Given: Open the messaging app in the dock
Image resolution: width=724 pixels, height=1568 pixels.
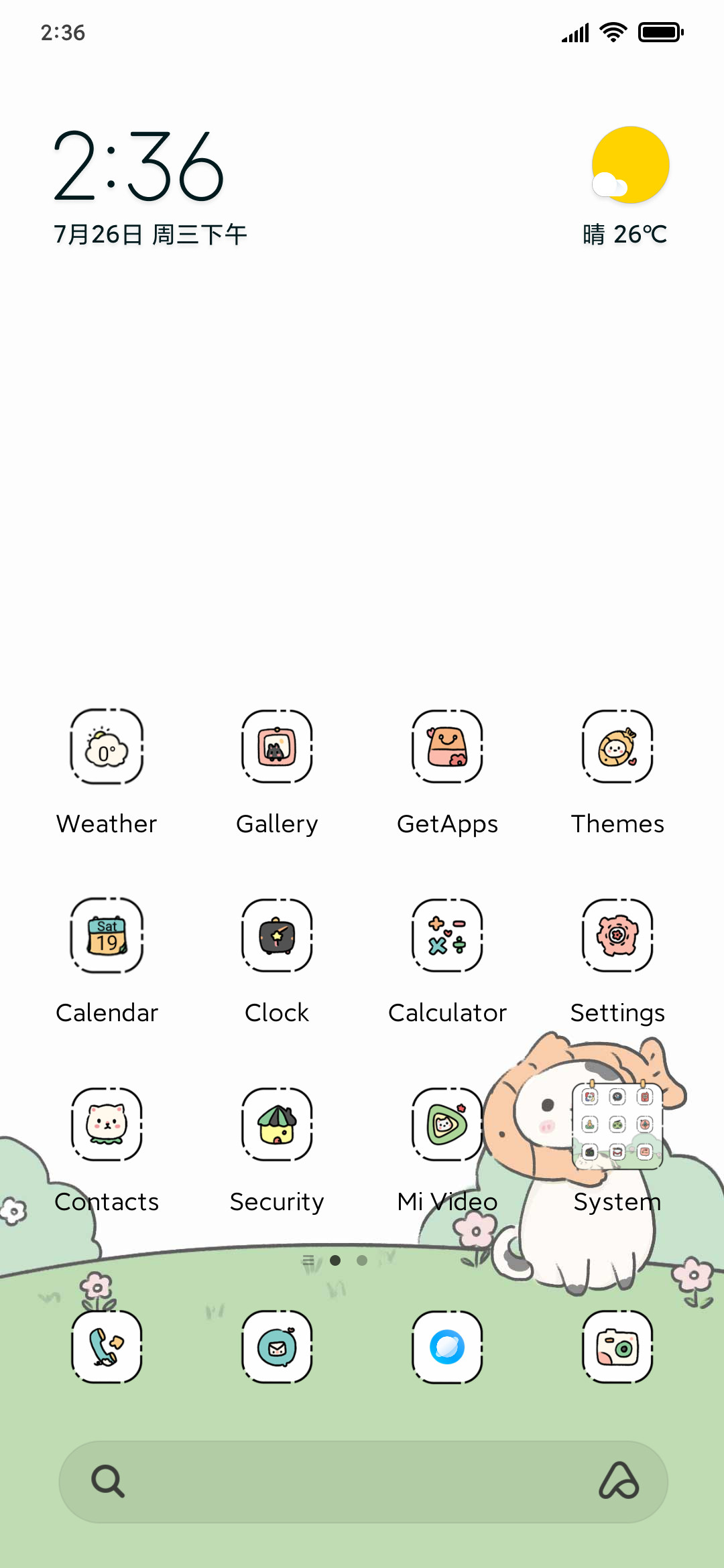Looking at the screenshot, I should [277, 1347].
